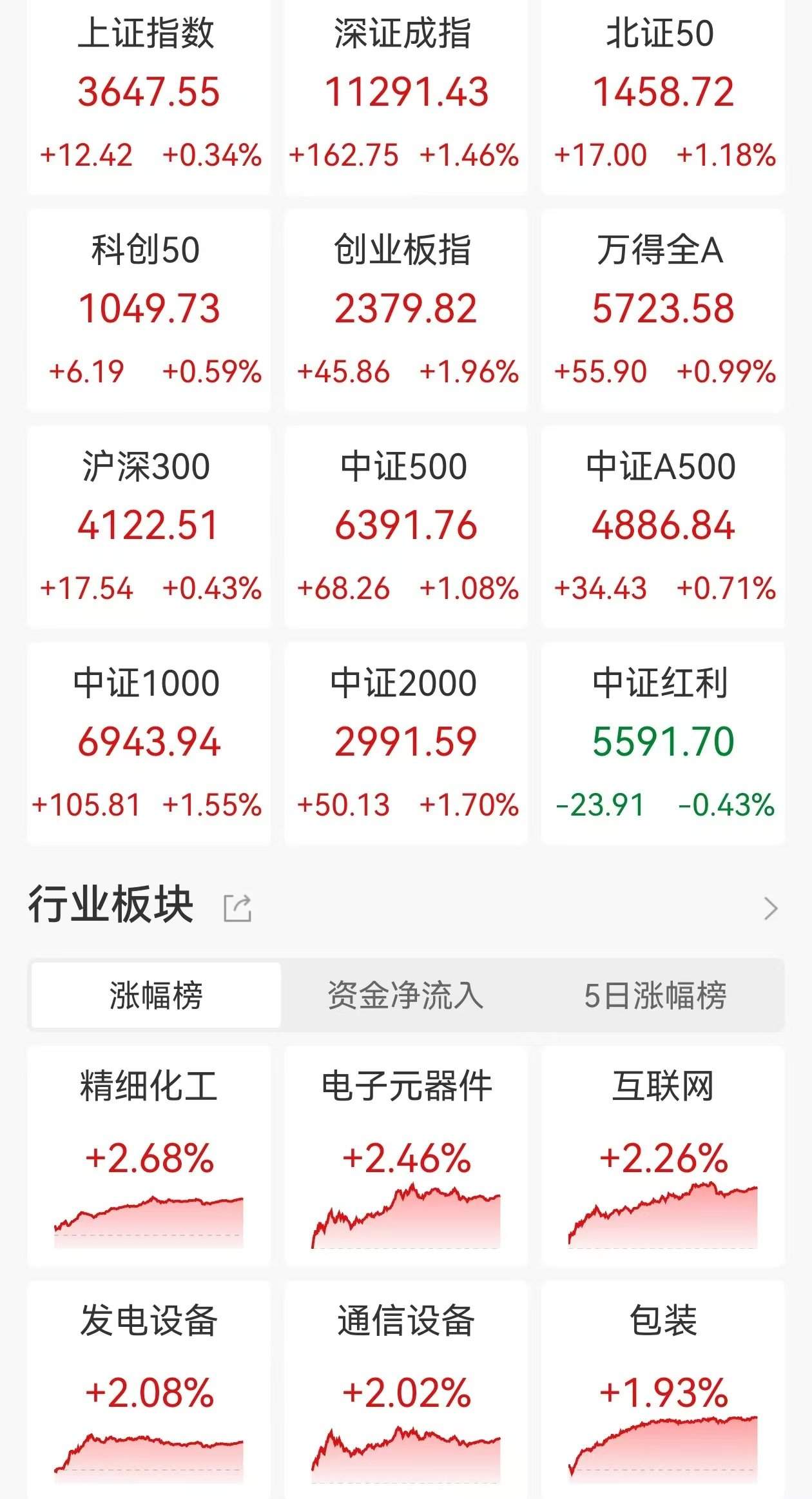Image resolution: width=812 pixels, height=1499 pixels.
Task: Switch to the 5日涨幅榜 tab
Action: click(x=655, y=995)
